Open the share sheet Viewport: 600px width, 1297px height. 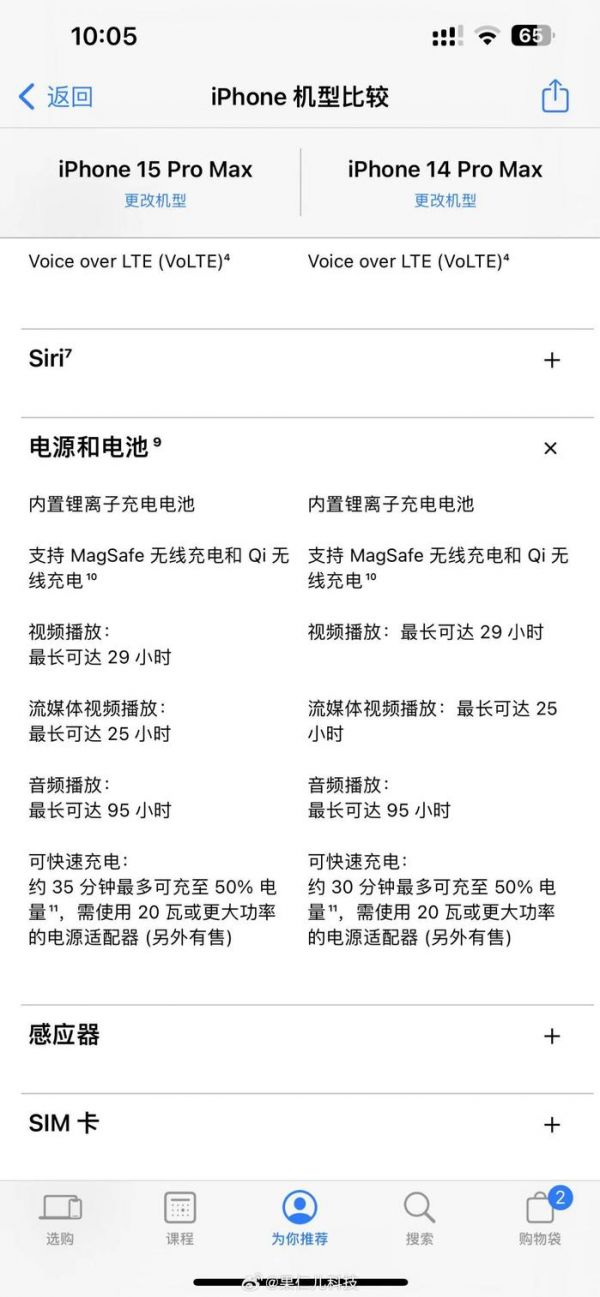[x=554, y=97]
